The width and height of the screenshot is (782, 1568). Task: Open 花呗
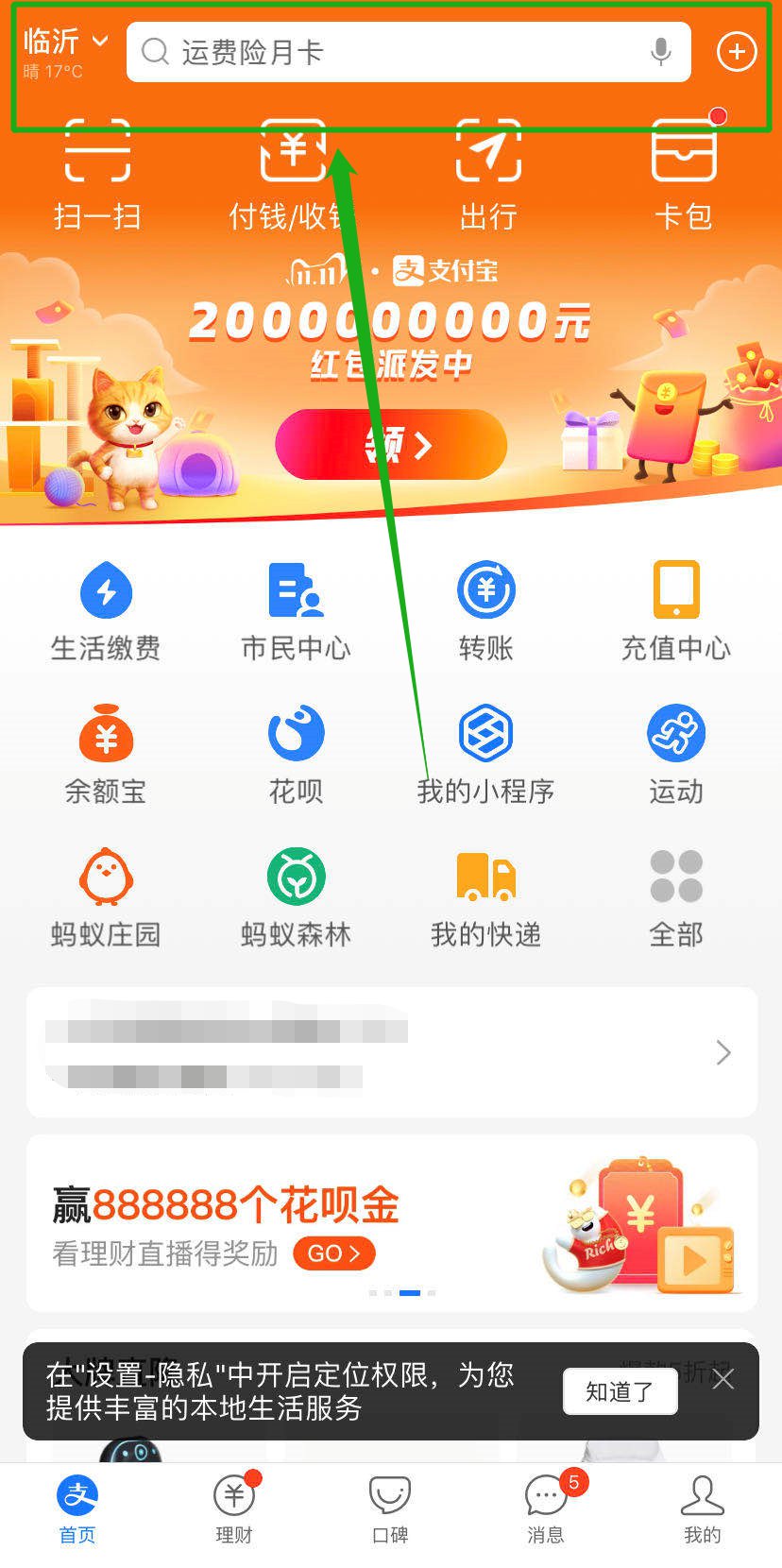pyautogui.click(x=296, y=754)
